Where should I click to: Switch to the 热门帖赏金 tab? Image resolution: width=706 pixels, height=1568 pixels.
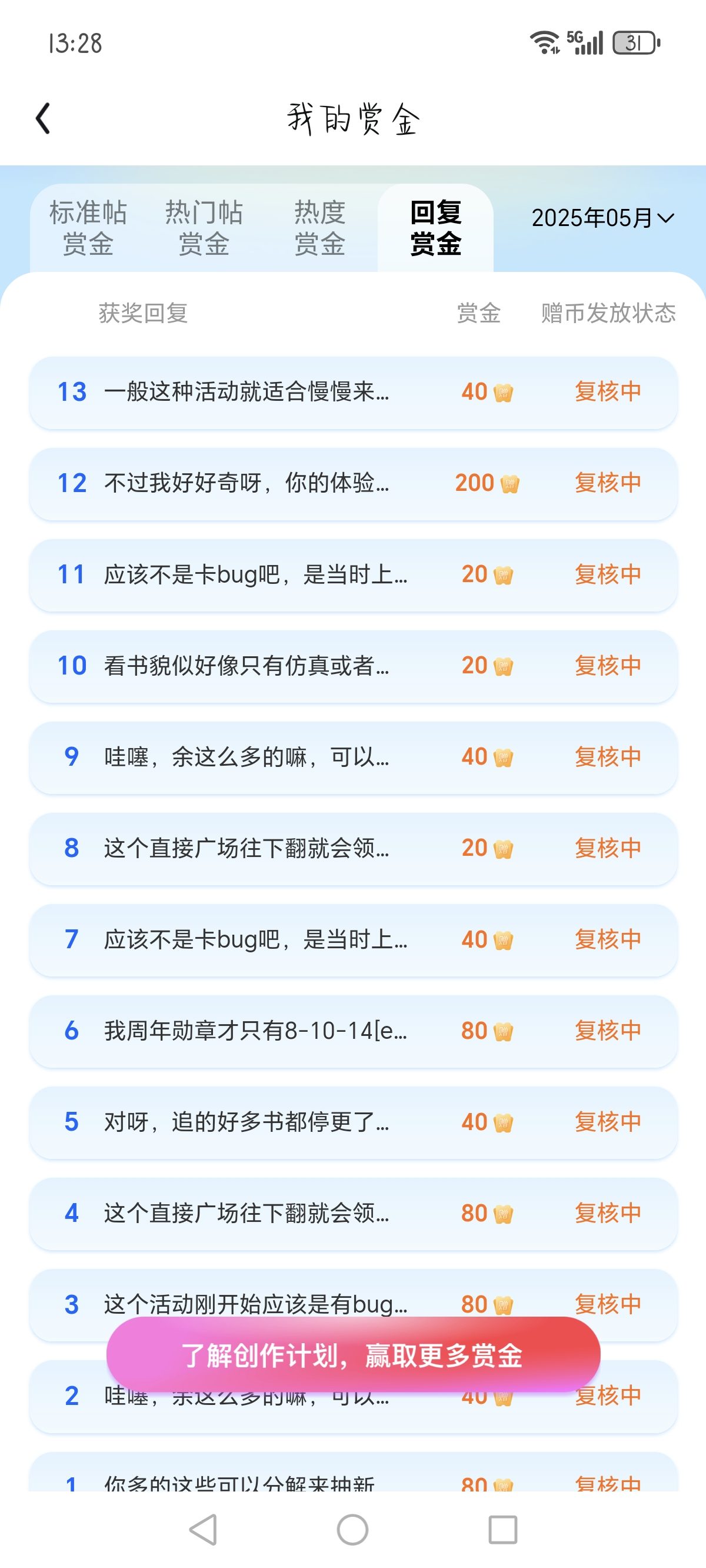click(x=204, y=228)
